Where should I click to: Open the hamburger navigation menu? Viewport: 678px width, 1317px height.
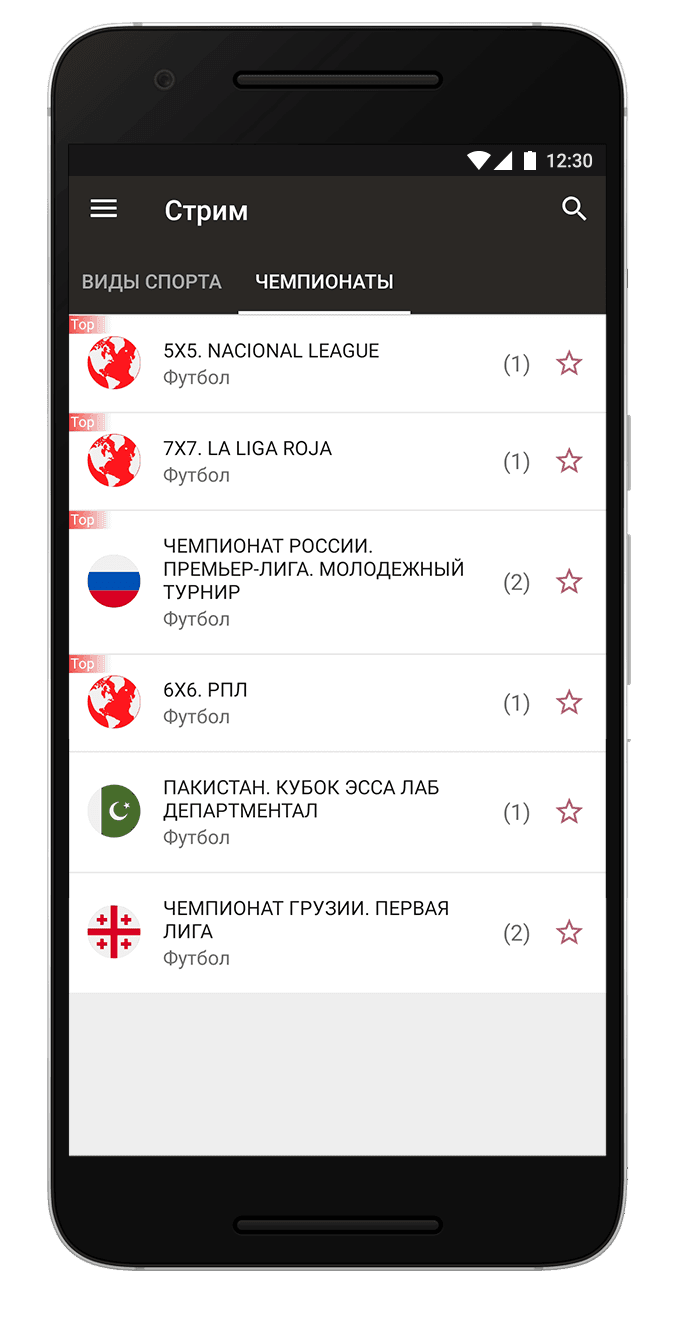coord(104,209)
